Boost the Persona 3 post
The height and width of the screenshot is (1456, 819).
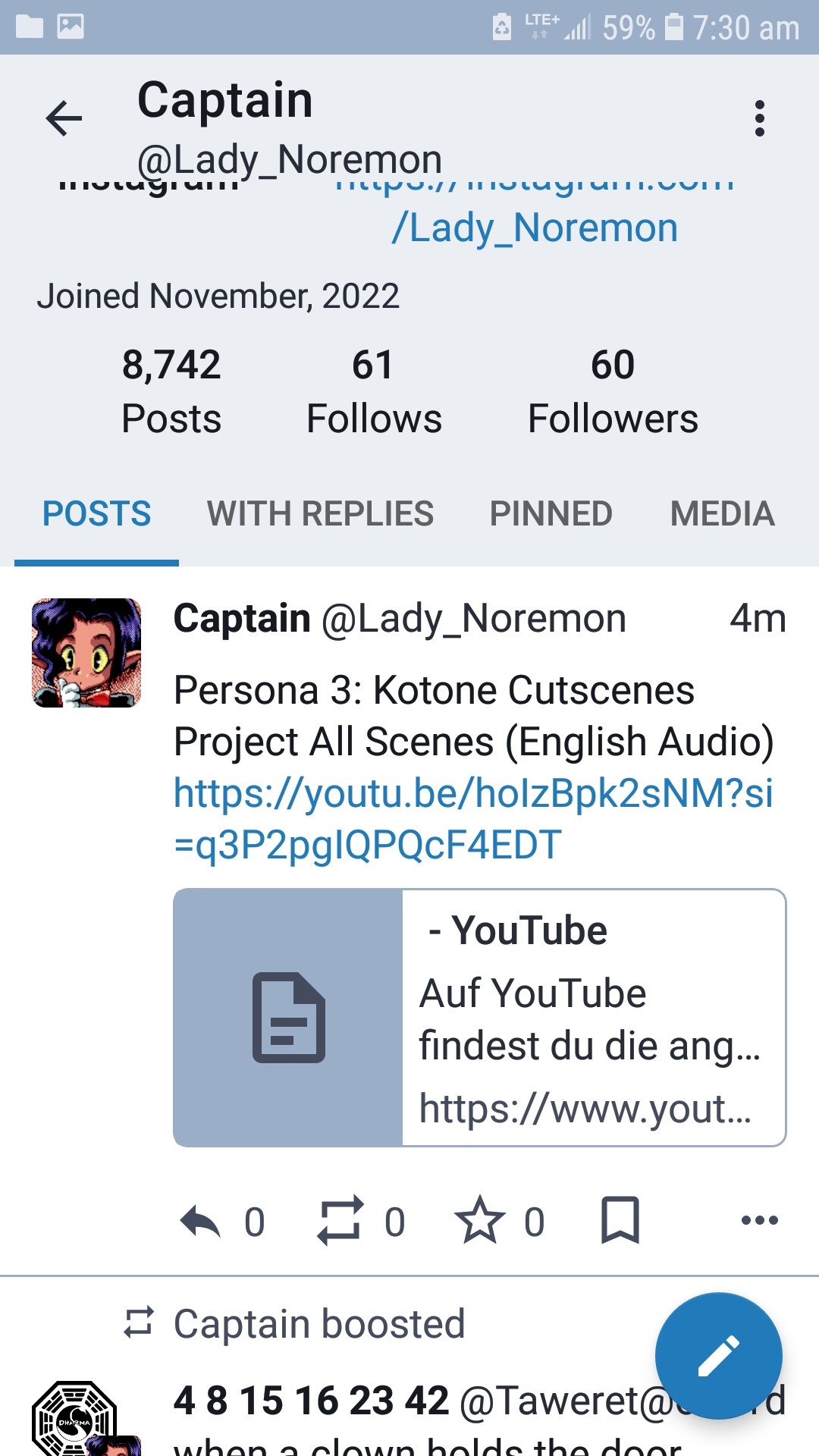click(x=340, y=1222)
